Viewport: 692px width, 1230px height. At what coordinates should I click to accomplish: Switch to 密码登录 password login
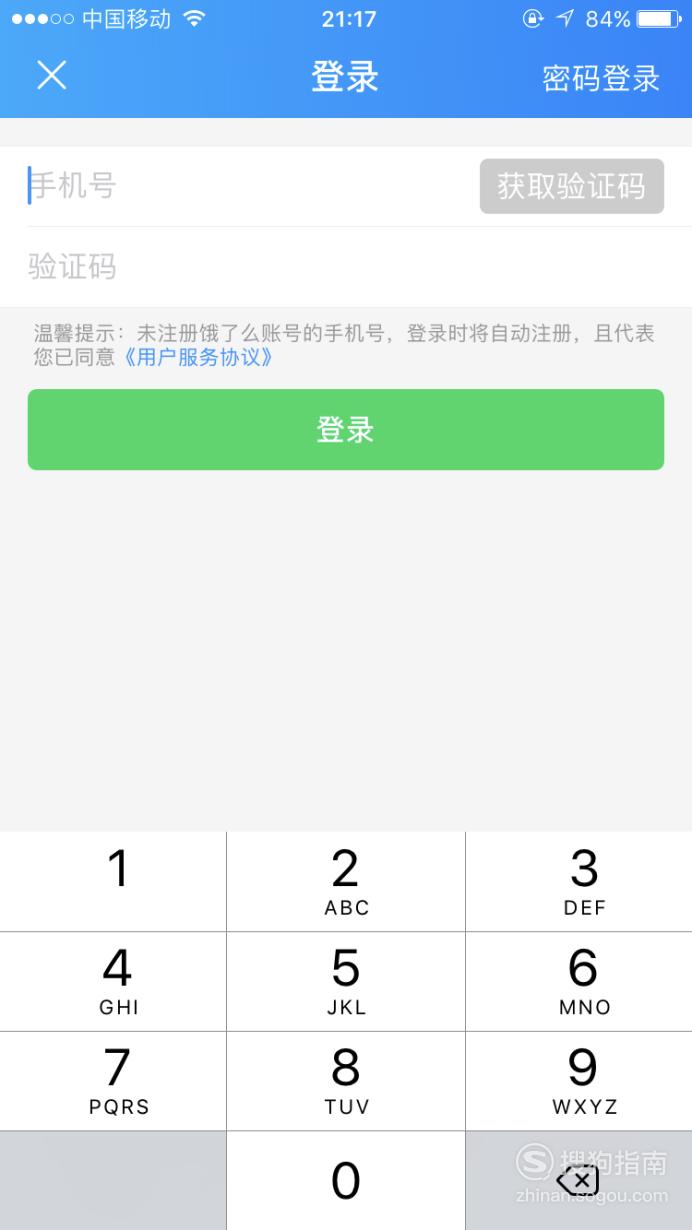[601, 78]
